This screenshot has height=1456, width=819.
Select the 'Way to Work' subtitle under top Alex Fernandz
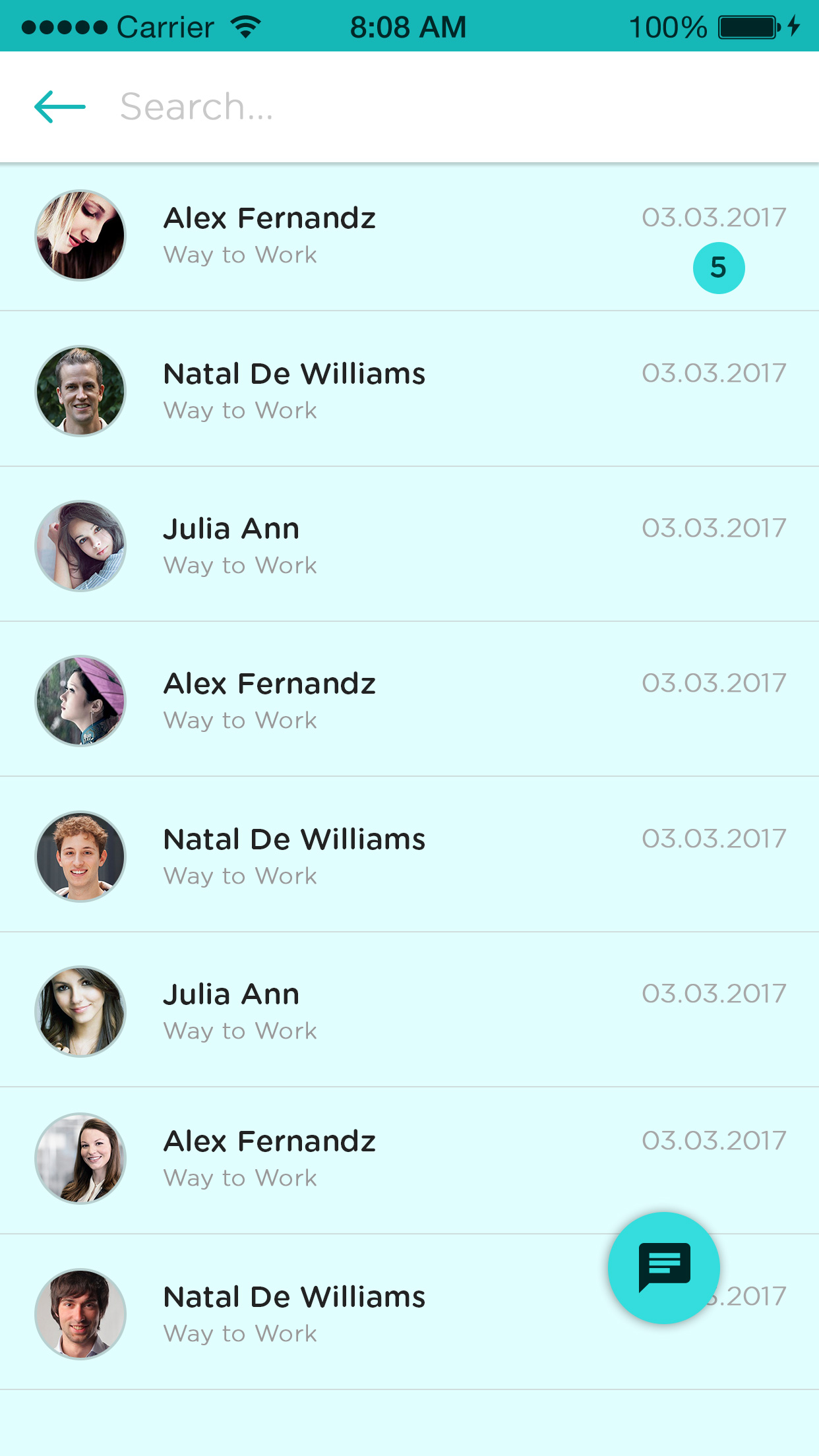coord(240,255)
